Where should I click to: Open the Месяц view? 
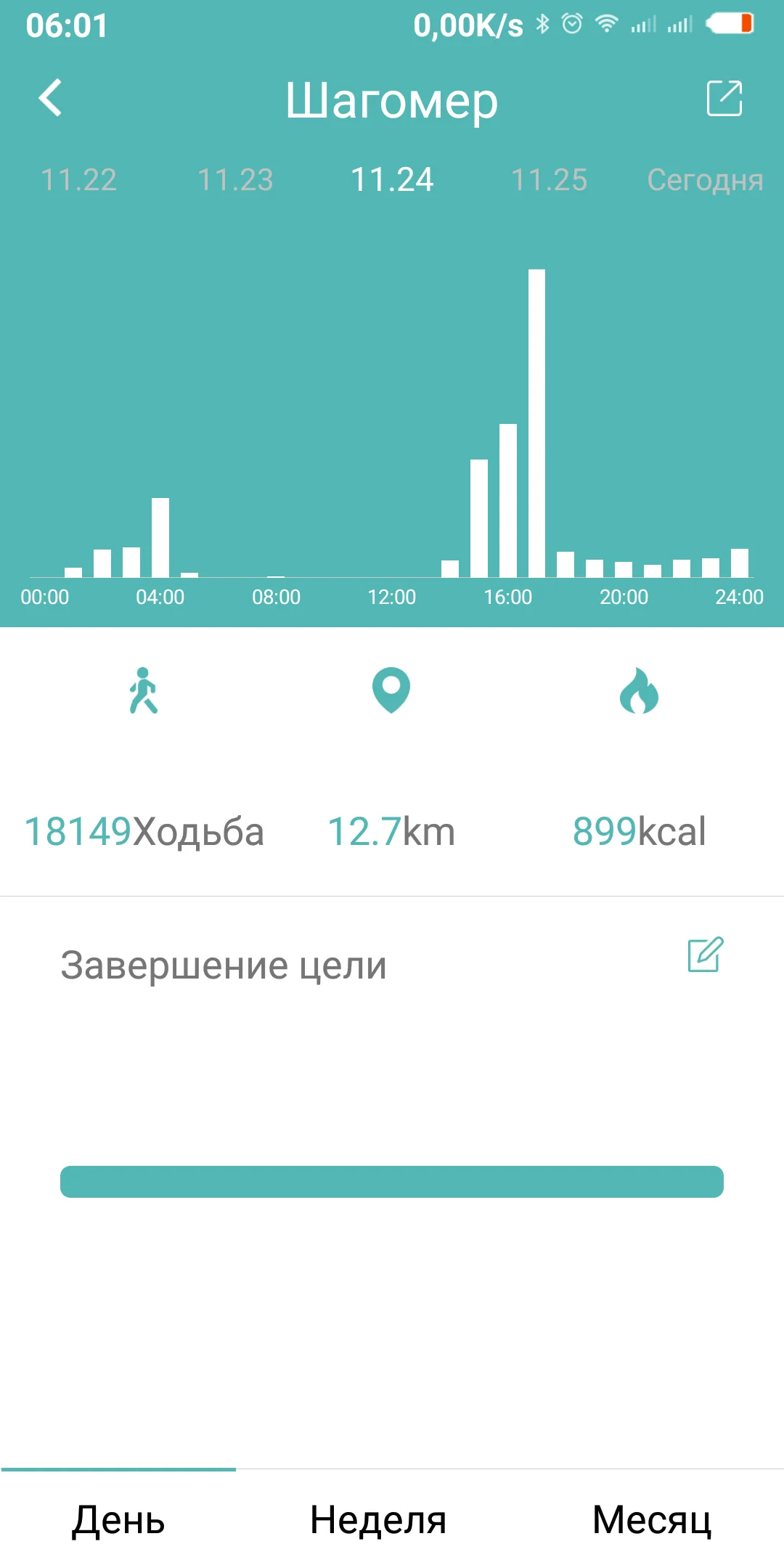tap(651, 1519)
